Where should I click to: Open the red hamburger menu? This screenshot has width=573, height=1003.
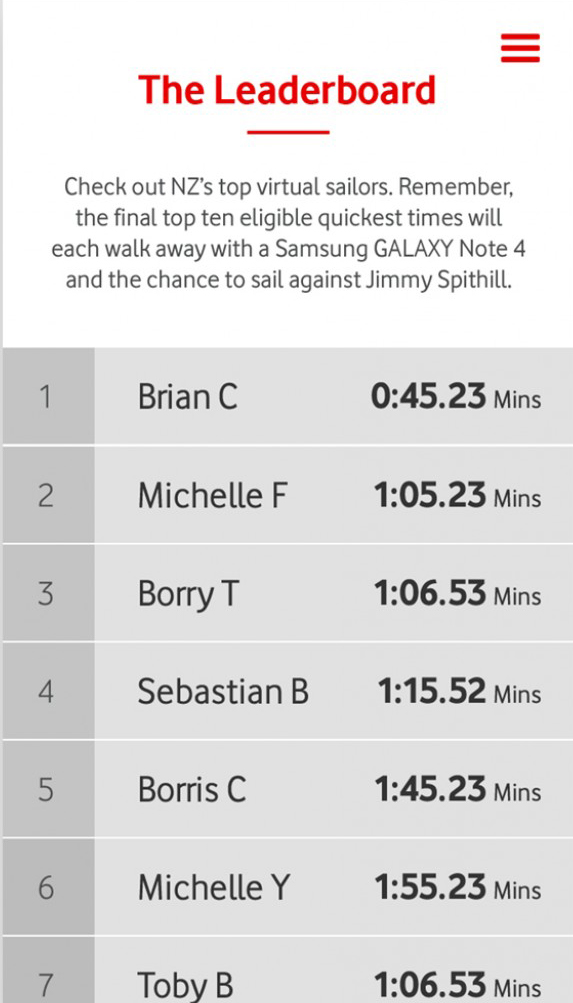pos(520,48)
